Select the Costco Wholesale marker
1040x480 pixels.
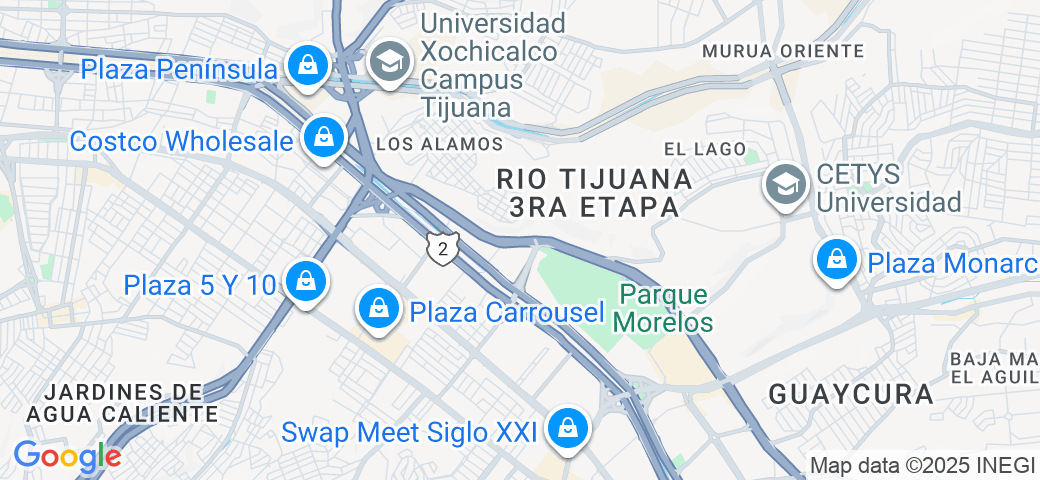(323, 137)
